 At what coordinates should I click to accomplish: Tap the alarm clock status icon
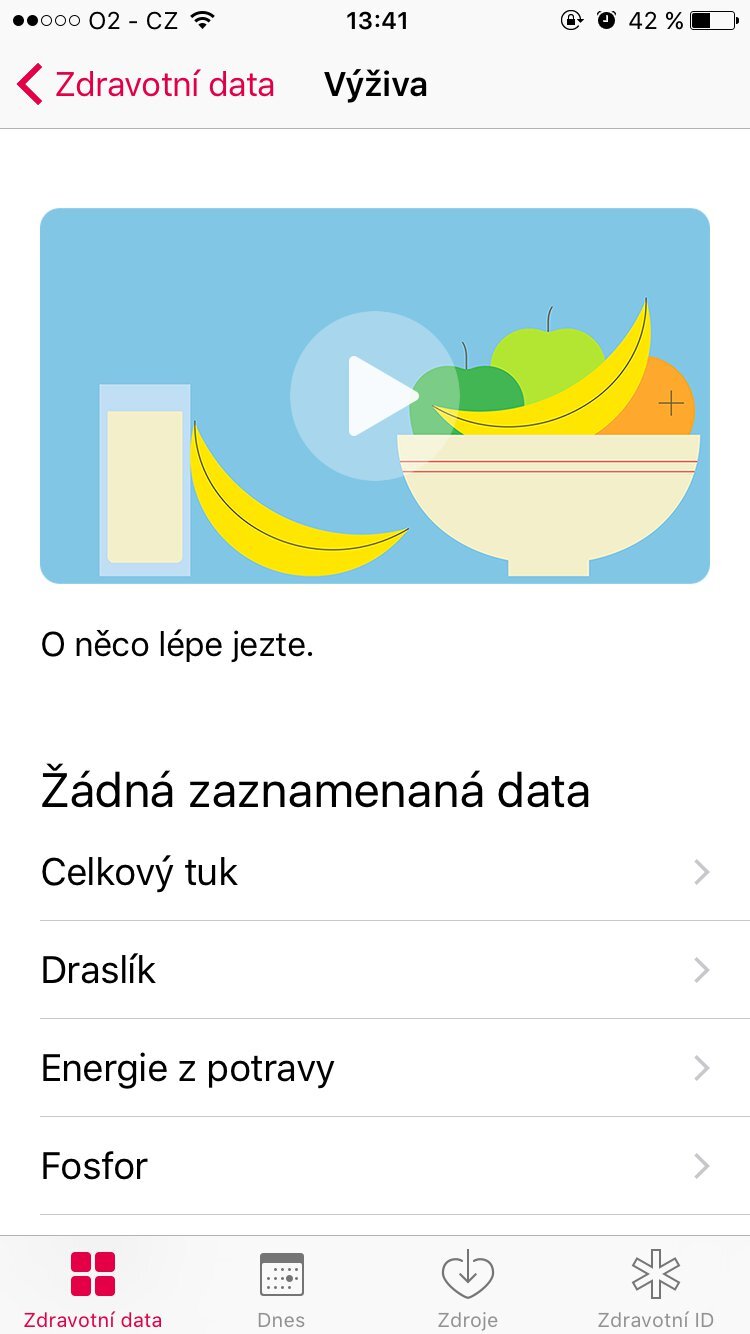607,19
